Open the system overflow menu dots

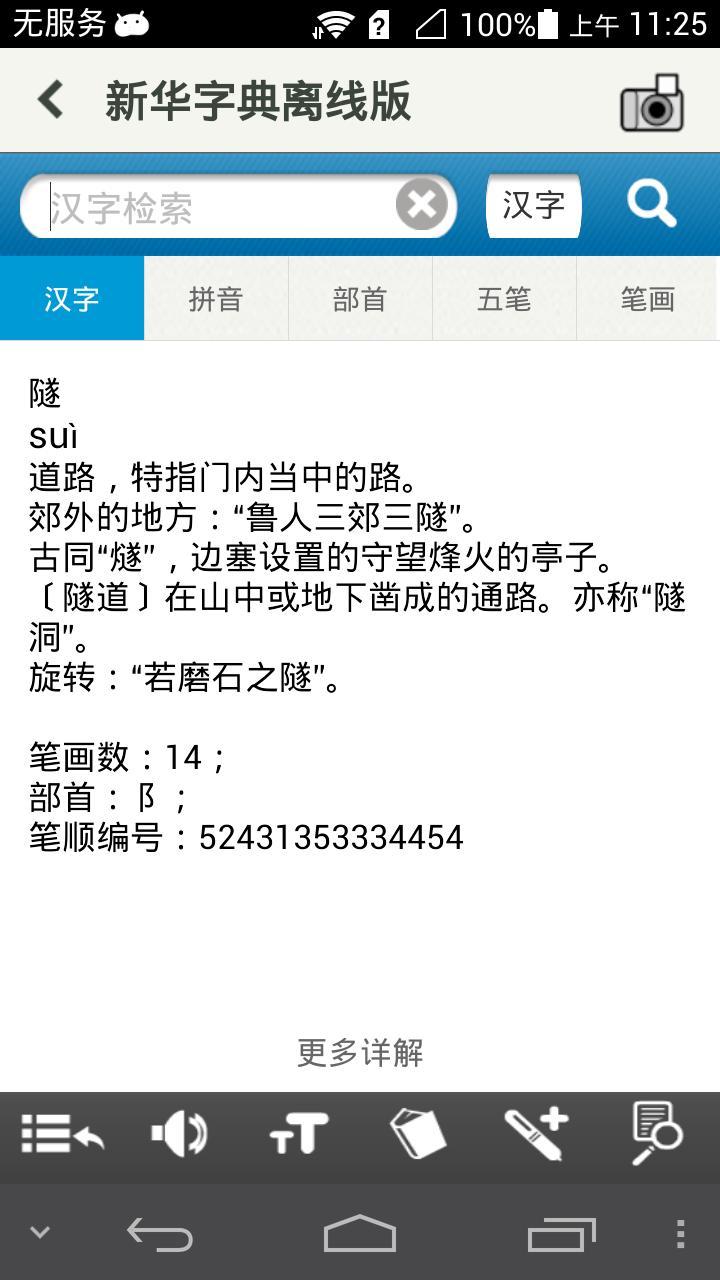pyautogui.click(x=681, y=1235)
